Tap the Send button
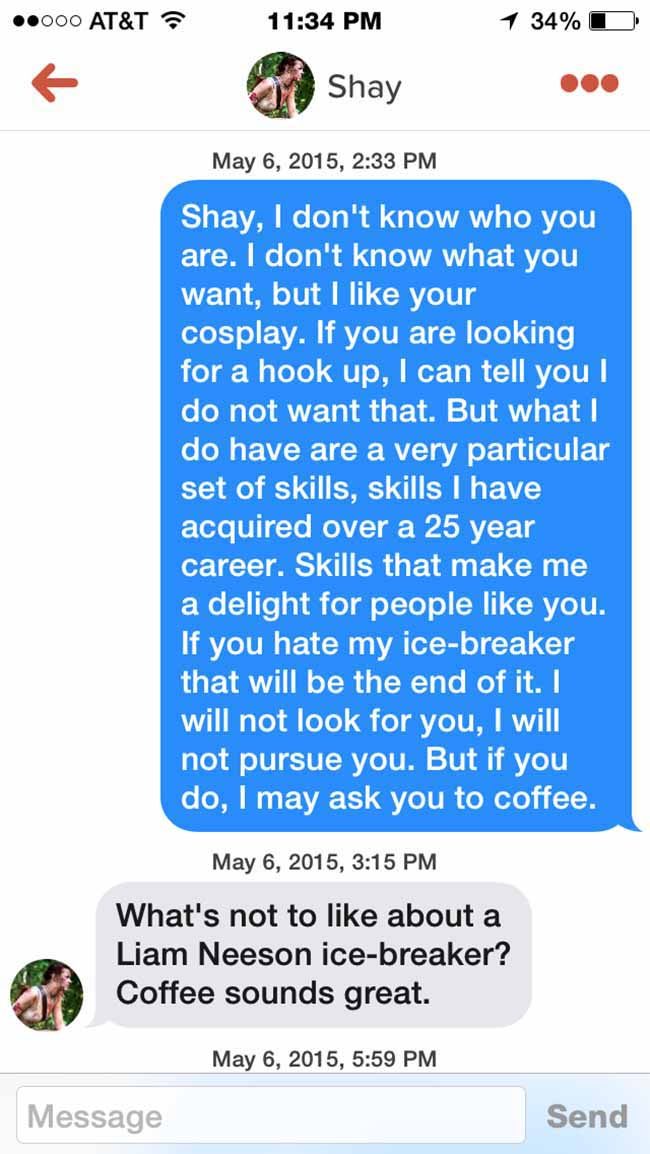Viewport: 650px width, 1154px height. [x=587, y=1116]
